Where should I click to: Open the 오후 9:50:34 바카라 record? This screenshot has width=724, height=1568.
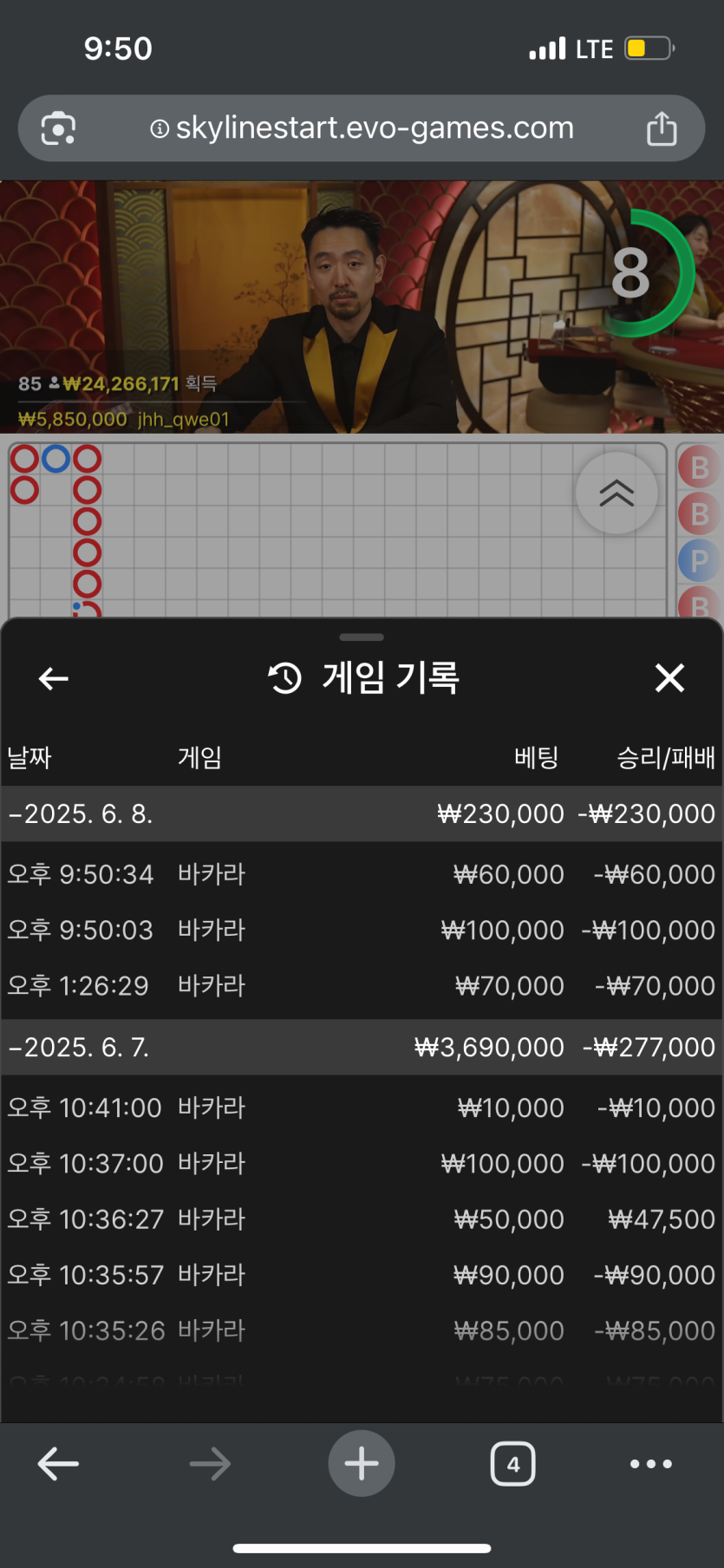pyautogui.click(x=362, y=874)
